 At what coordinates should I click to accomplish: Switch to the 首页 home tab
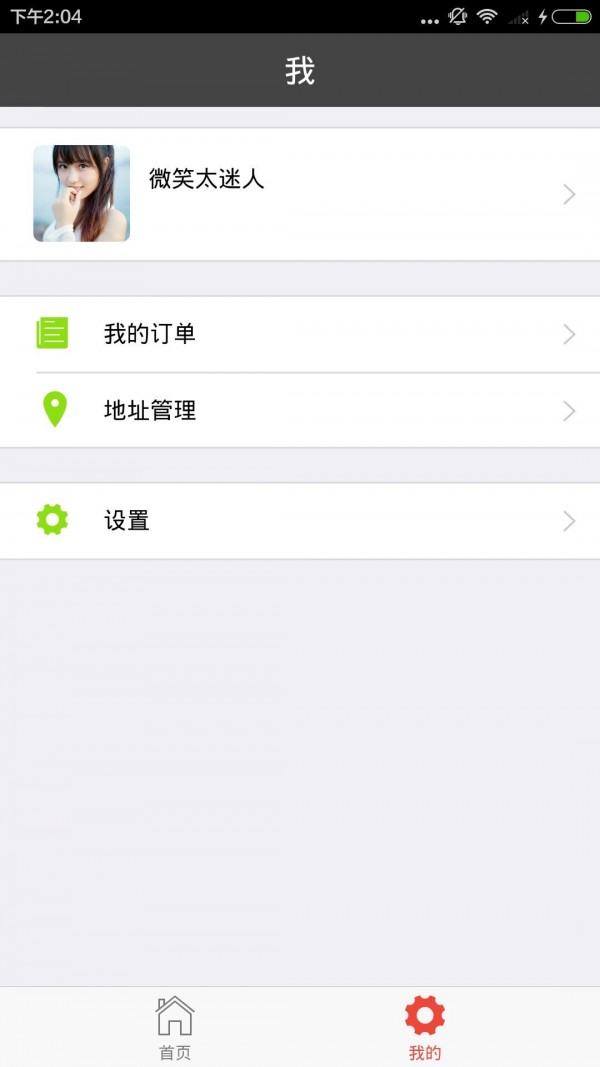[175, 1027]
